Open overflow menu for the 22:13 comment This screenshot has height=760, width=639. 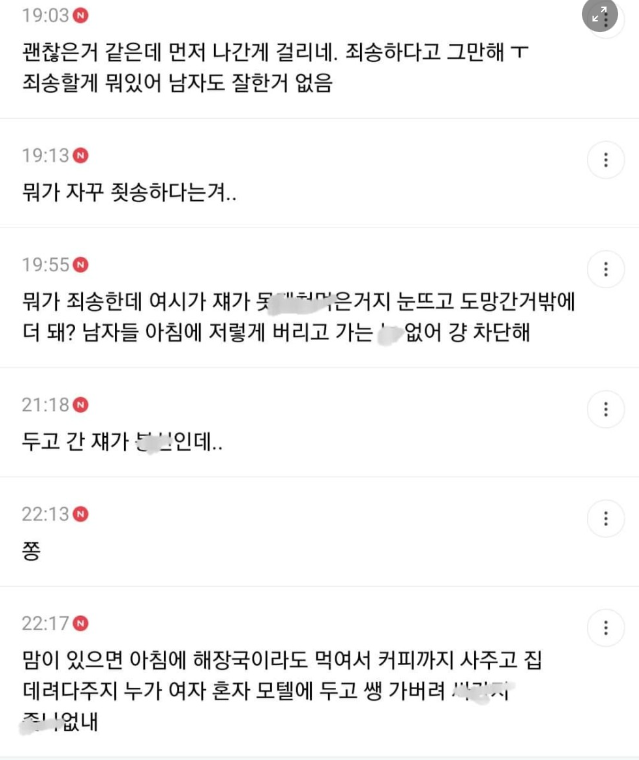point(605,518)
